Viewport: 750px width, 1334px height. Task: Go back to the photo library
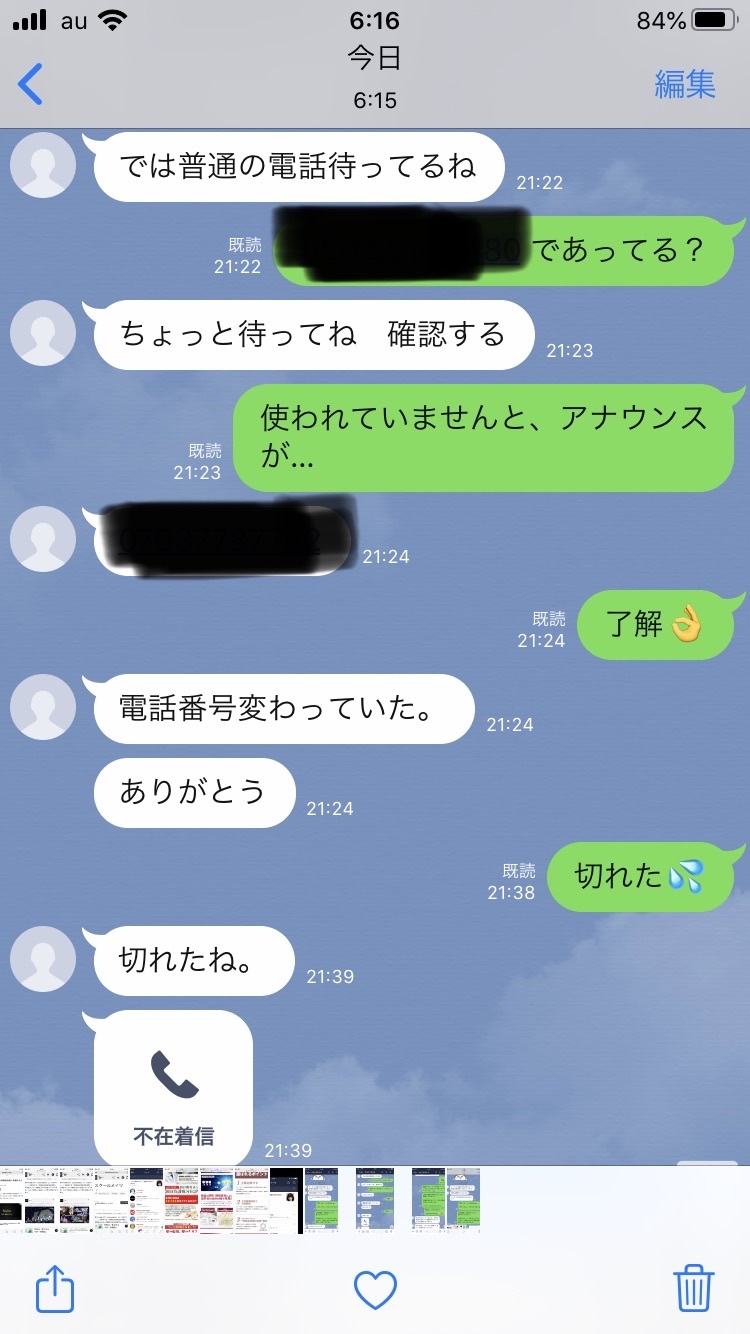click(32, 84)
